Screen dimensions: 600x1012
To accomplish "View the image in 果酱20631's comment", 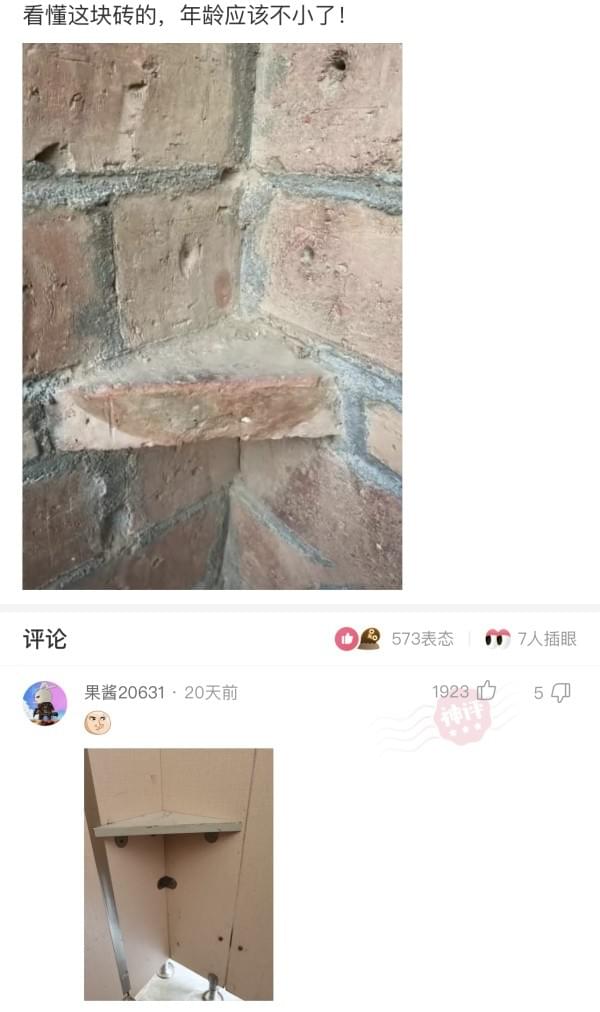I will [x=178, y=873].
